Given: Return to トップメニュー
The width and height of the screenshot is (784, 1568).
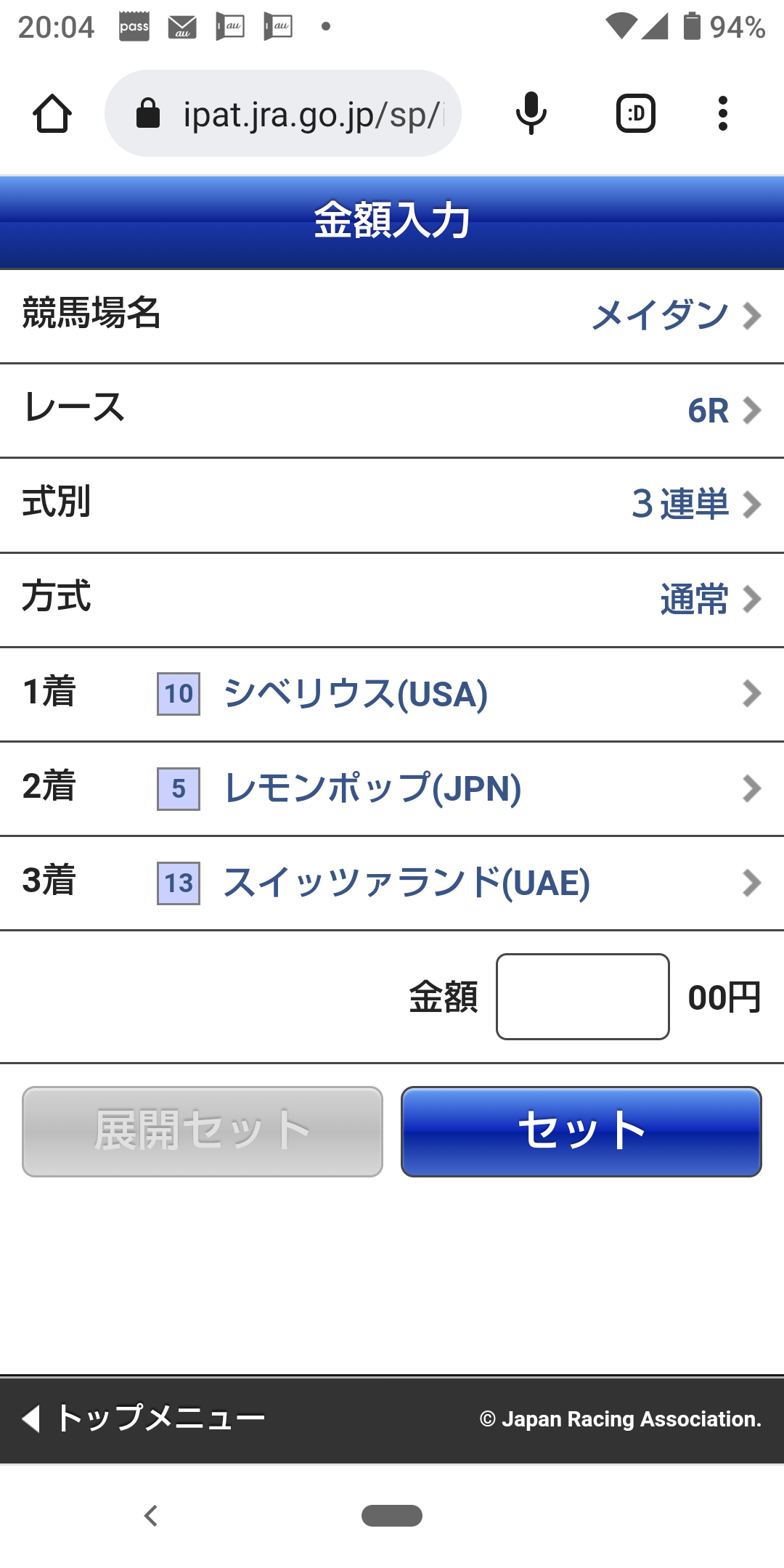Looking at the screenshot, I should tap(145, 1418).
